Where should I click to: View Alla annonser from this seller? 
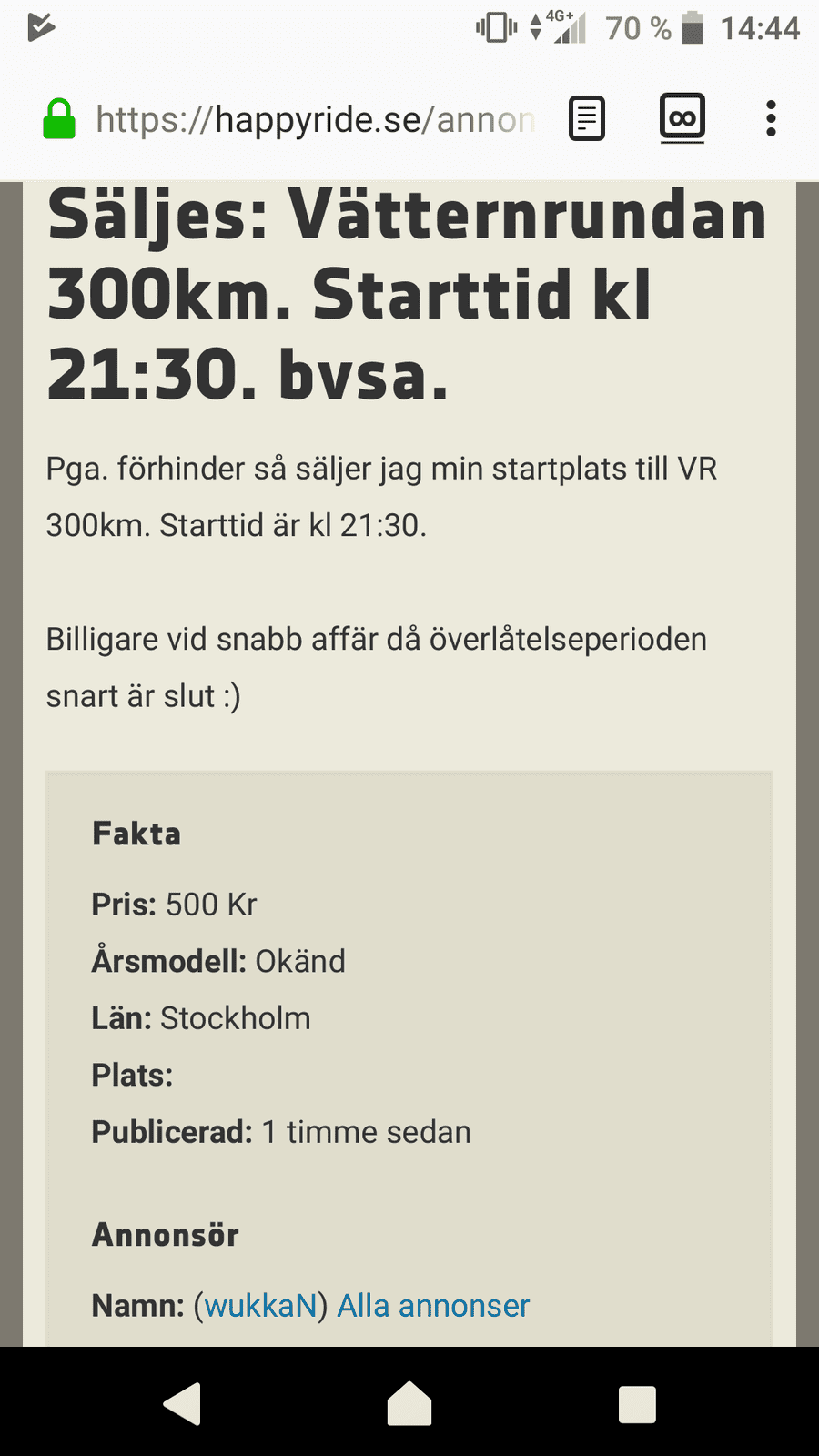point(433,1306)
